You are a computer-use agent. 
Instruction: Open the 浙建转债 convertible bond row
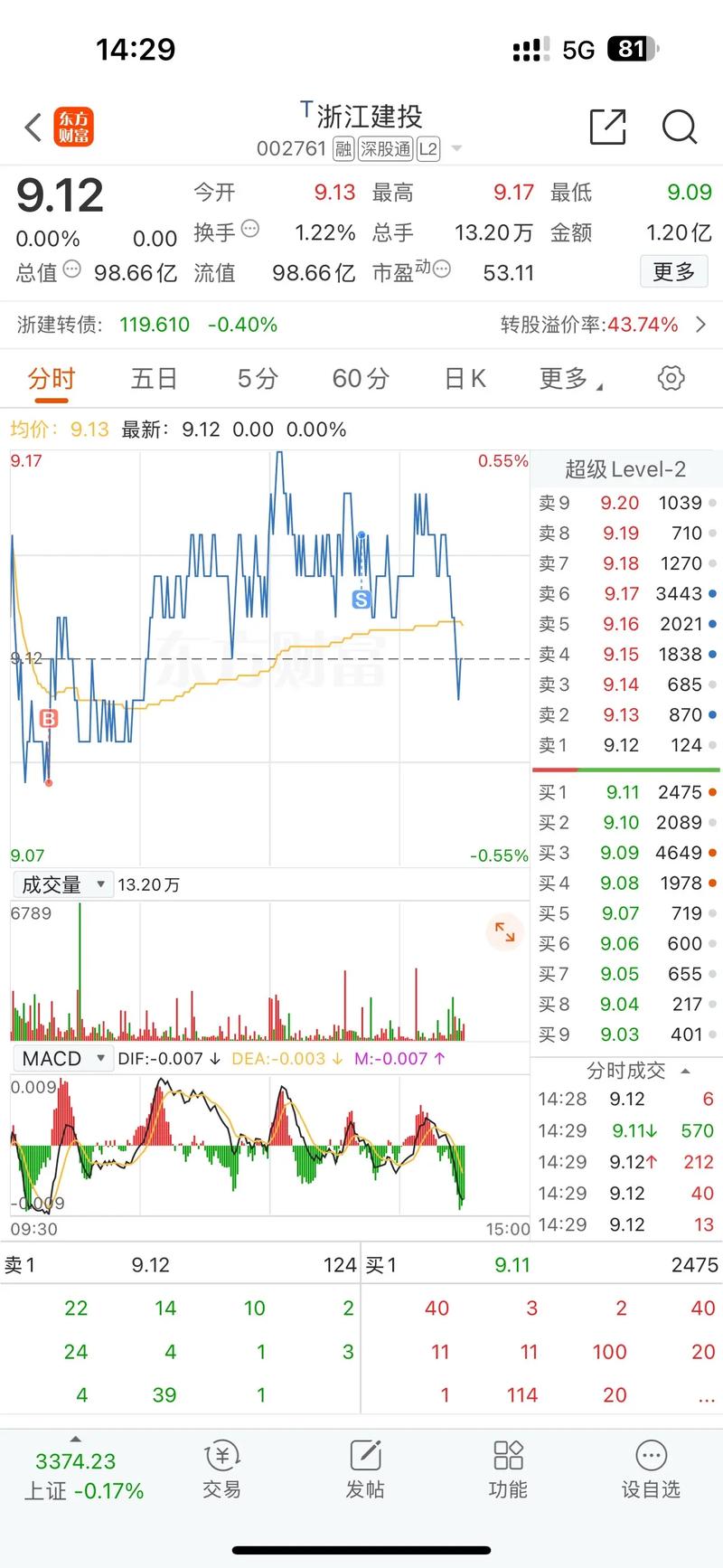[x=361, y=325]
